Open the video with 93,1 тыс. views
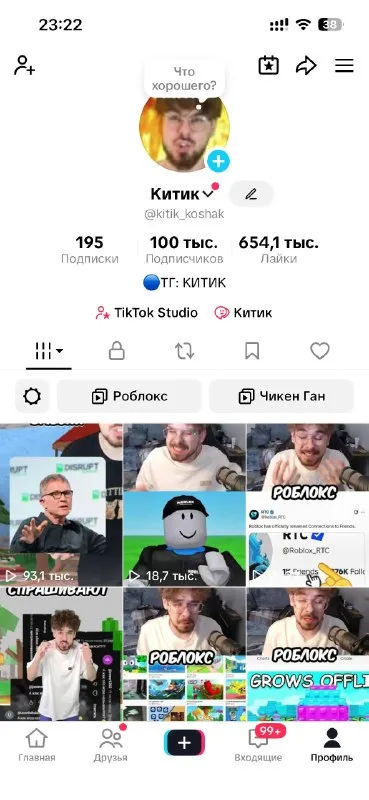 [61, 505]
